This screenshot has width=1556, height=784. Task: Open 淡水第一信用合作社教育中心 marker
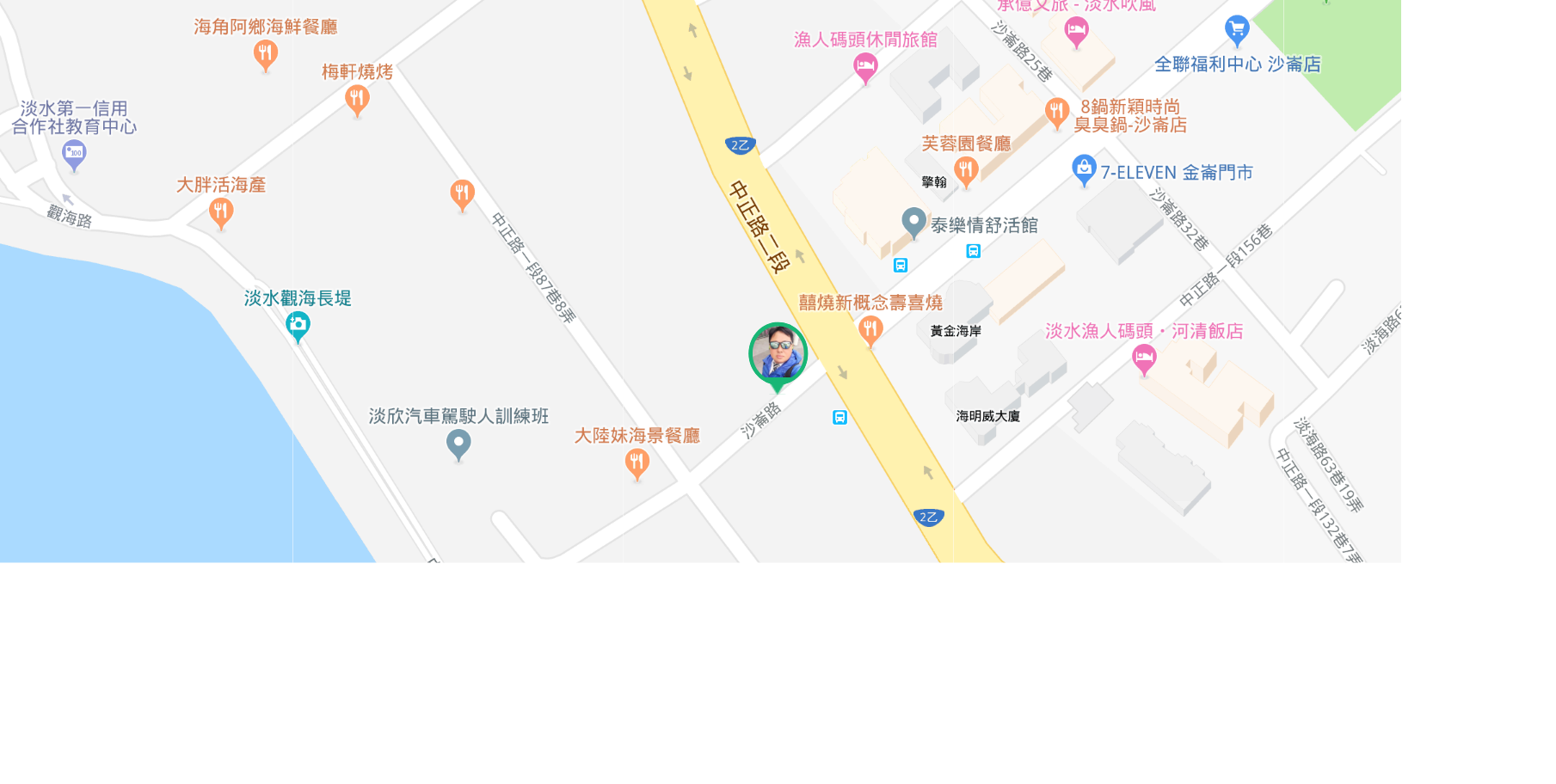point(74,155)
